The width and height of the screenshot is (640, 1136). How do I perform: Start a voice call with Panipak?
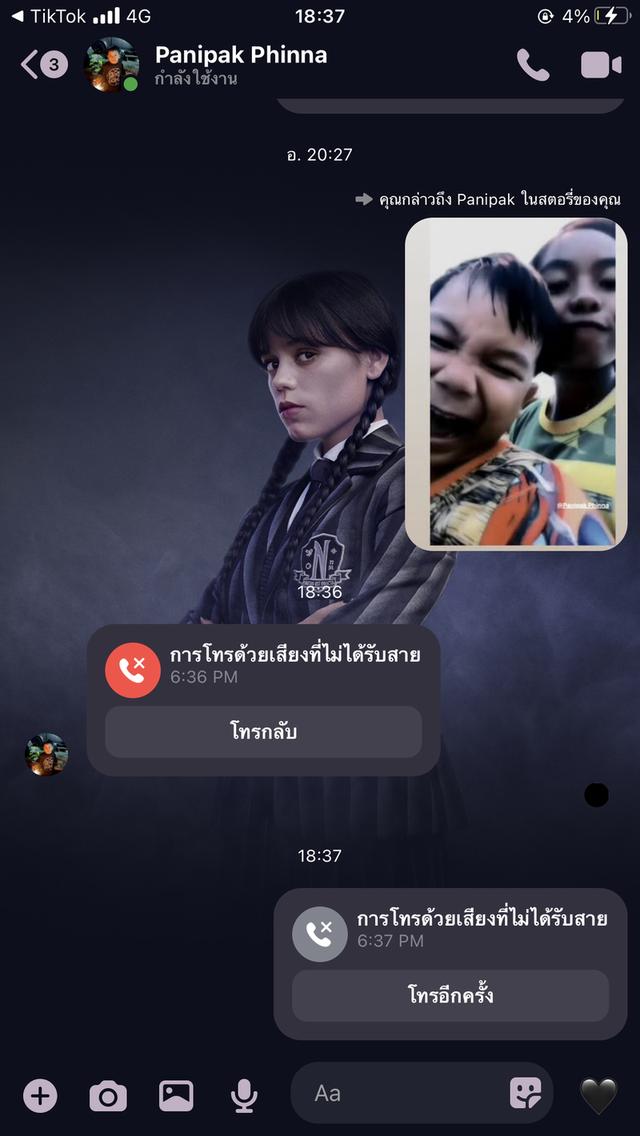coord(532,65)
